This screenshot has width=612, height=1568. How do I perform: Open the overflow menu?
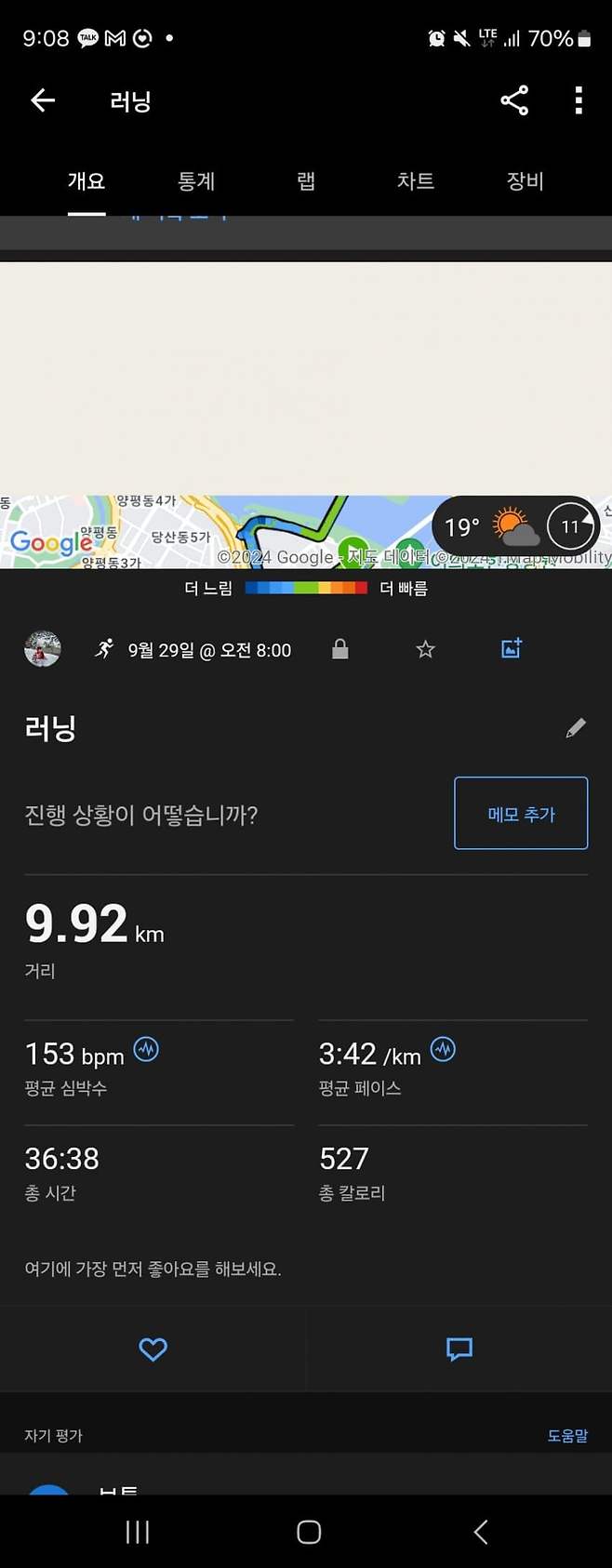579,100
